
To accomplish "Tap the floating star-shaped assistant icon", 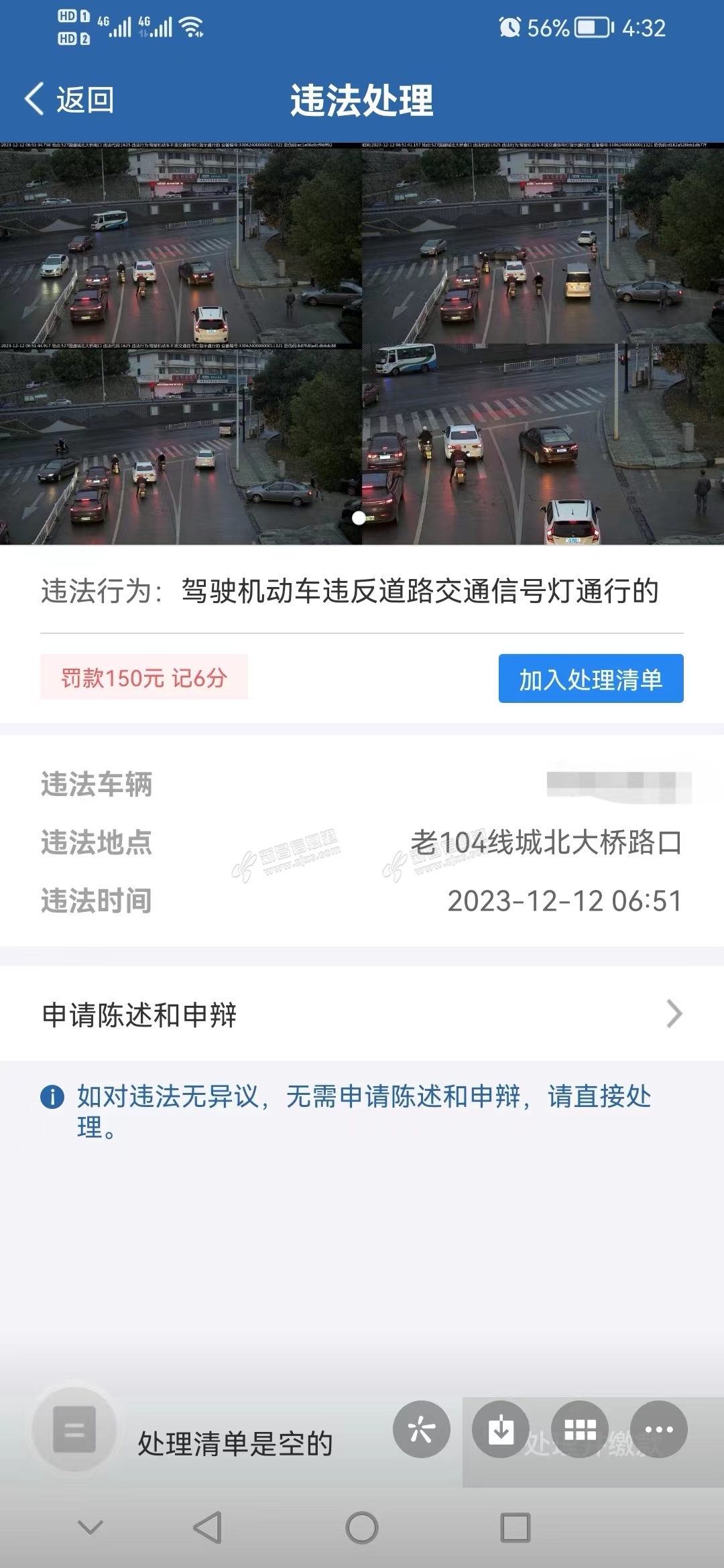I will (421, 1430).
